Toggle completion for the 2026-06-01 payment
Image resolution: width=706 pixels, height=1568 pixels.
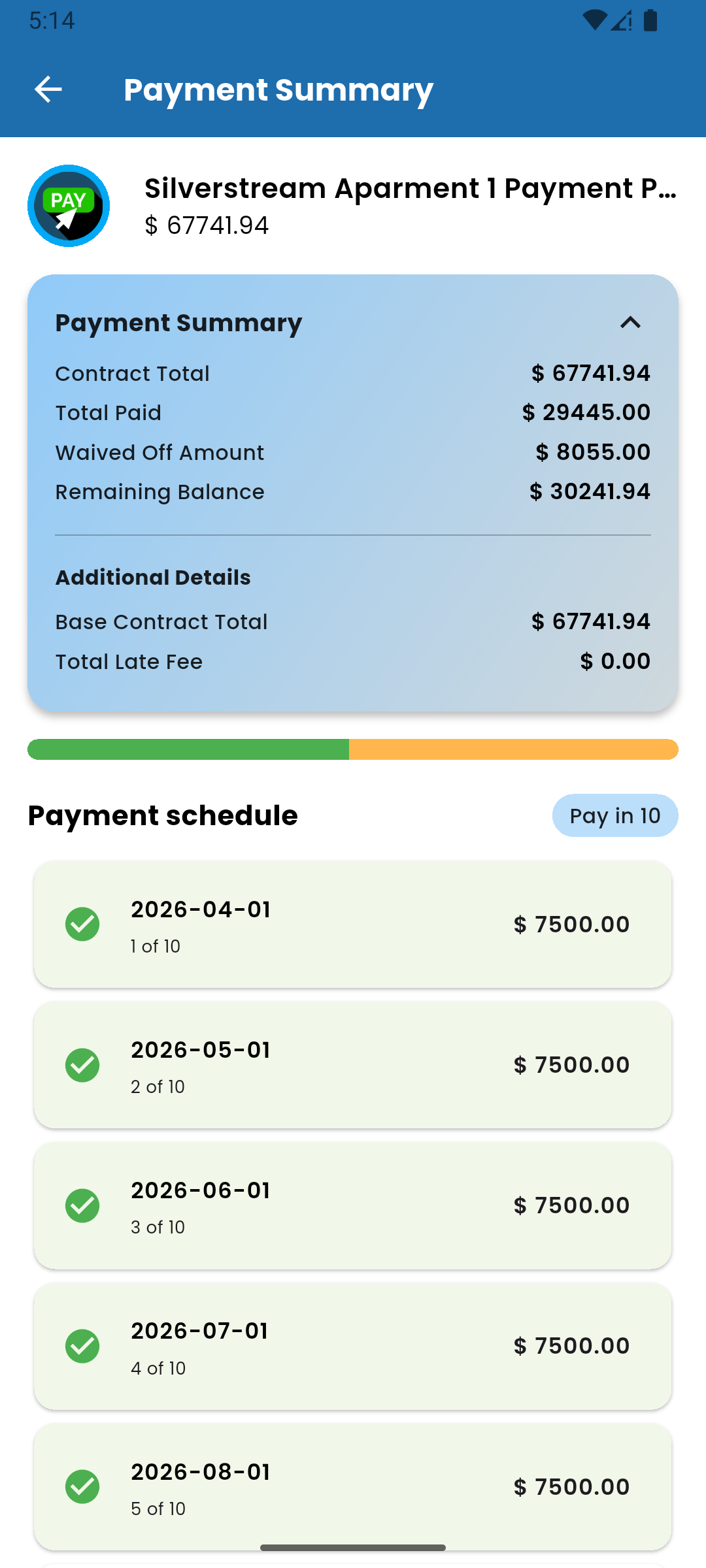(x=82, y=1205)
